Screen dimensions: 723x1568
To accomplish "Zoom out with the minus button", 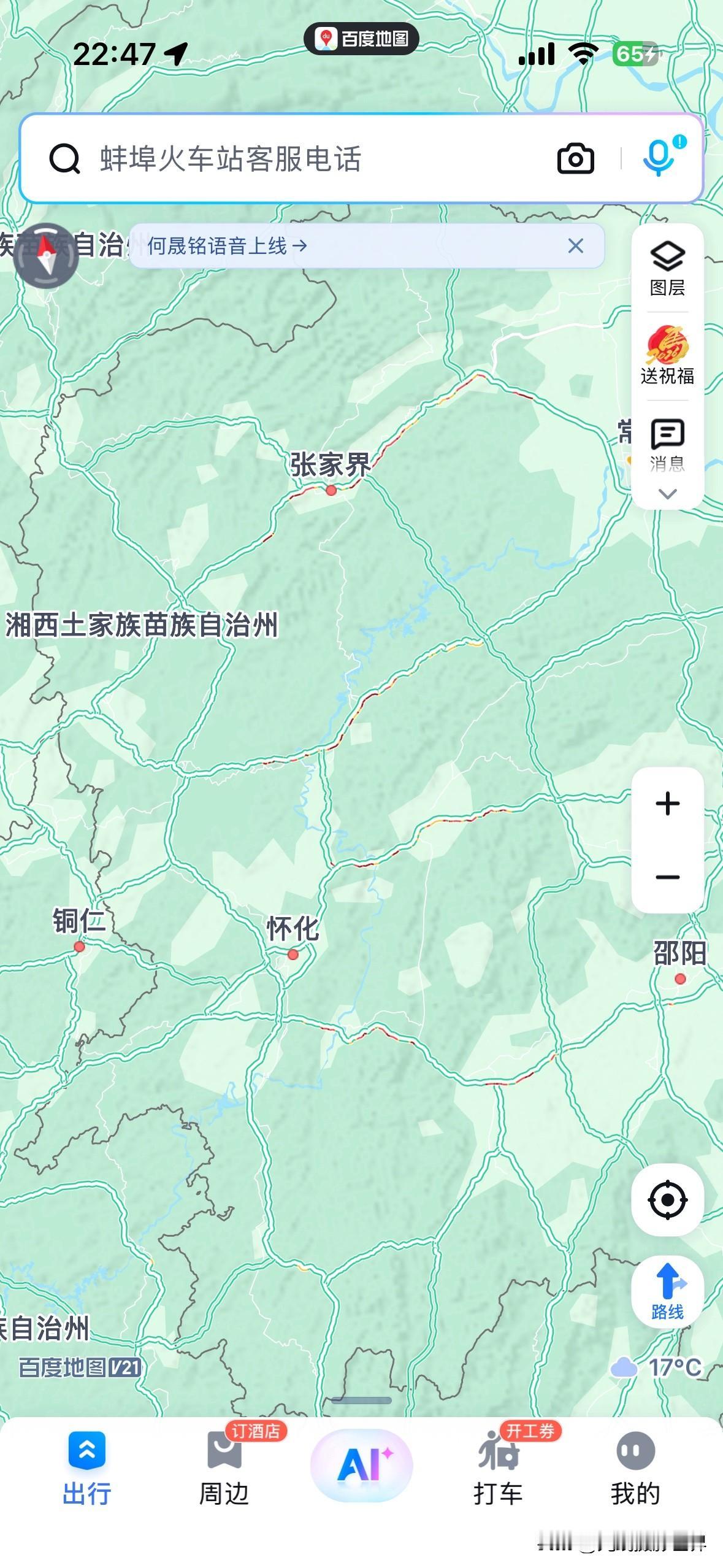I will tap(667, 874).
